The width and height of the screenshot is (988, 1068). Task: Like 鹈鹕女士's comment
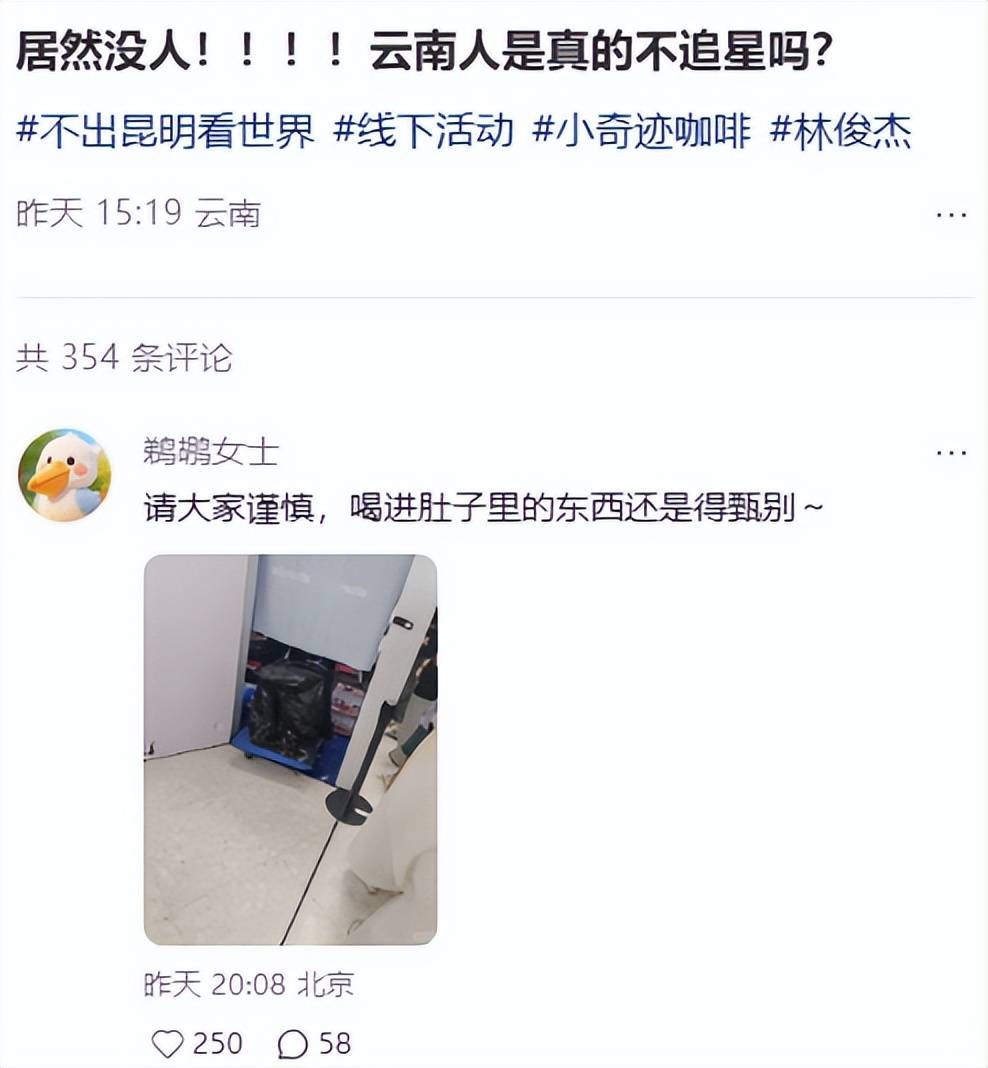pyautogui.click(x=169, y=1044)
